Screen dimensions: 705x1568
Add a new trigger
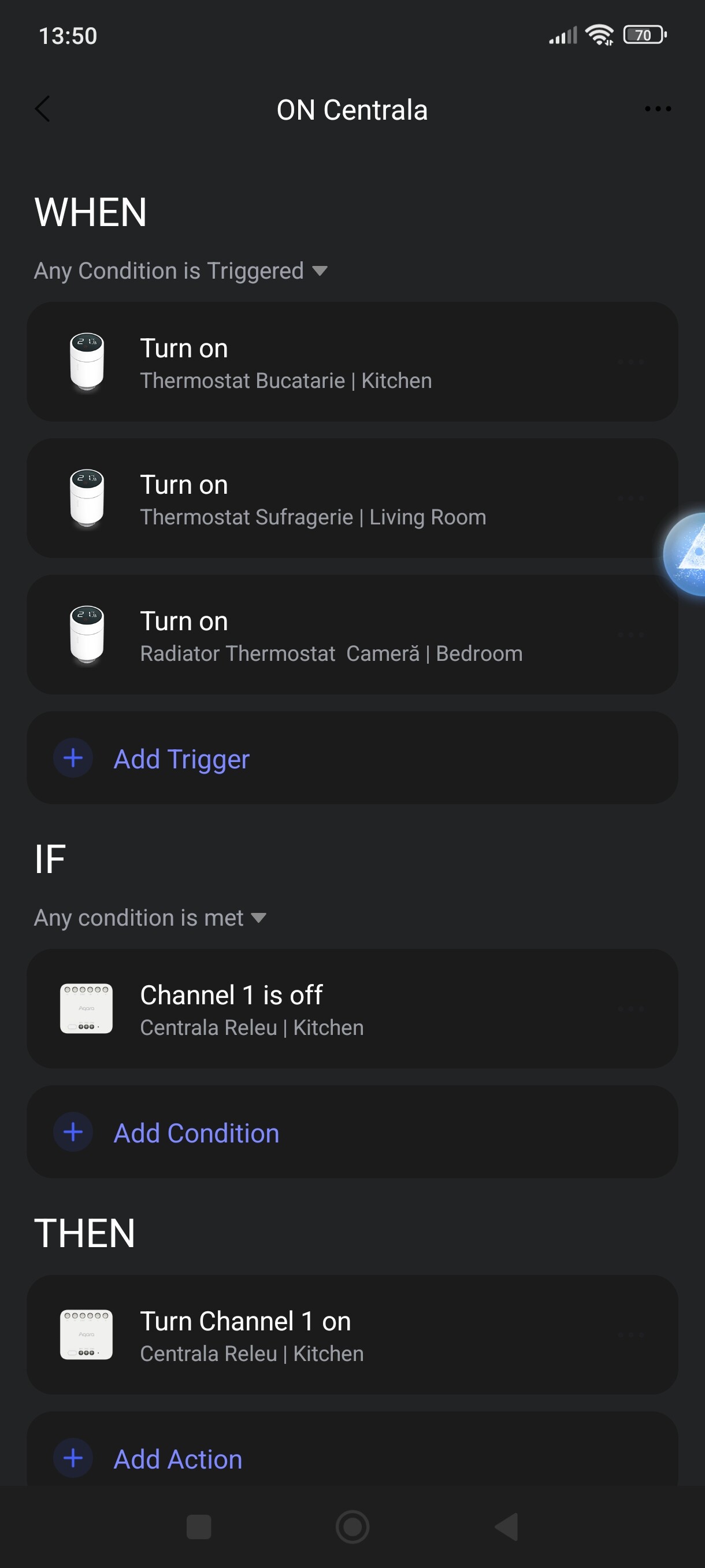[x=181, y=759]
